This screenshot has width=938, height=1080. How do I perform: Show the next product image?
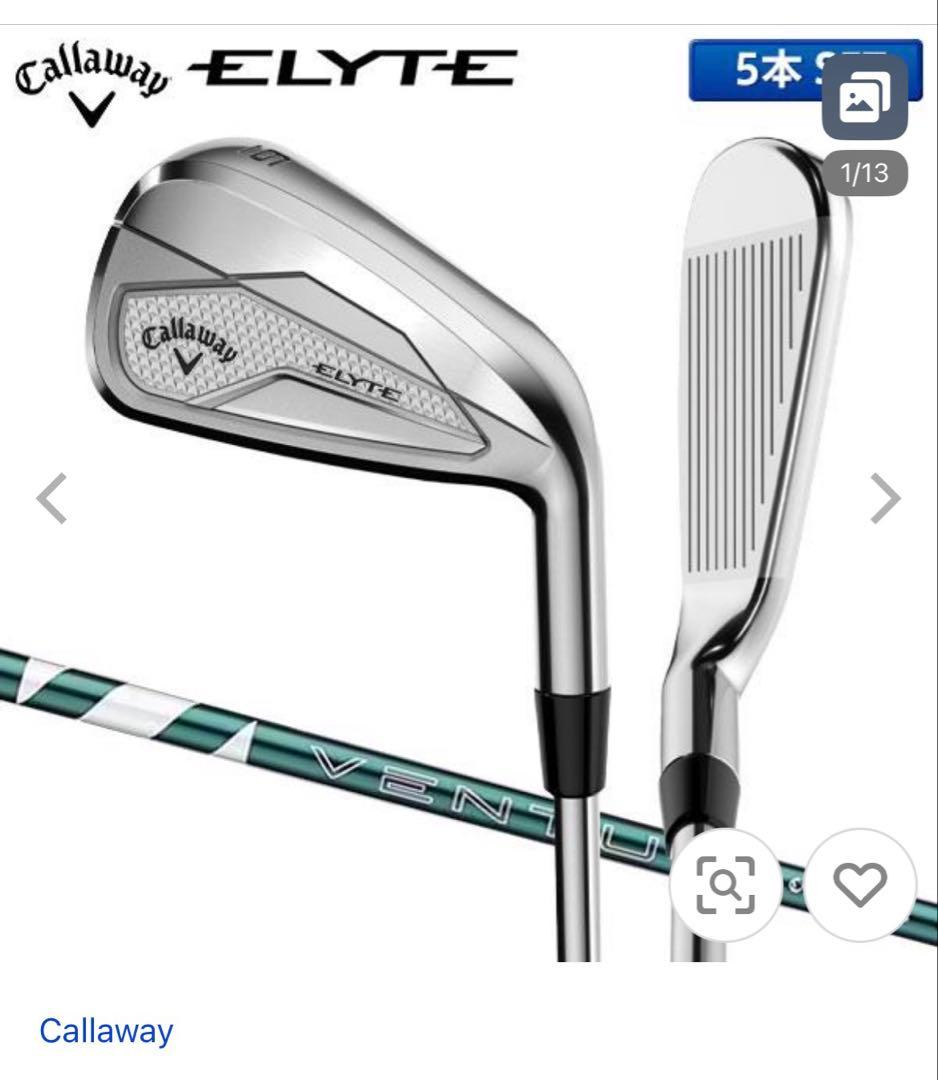click(x=885, y=498)
